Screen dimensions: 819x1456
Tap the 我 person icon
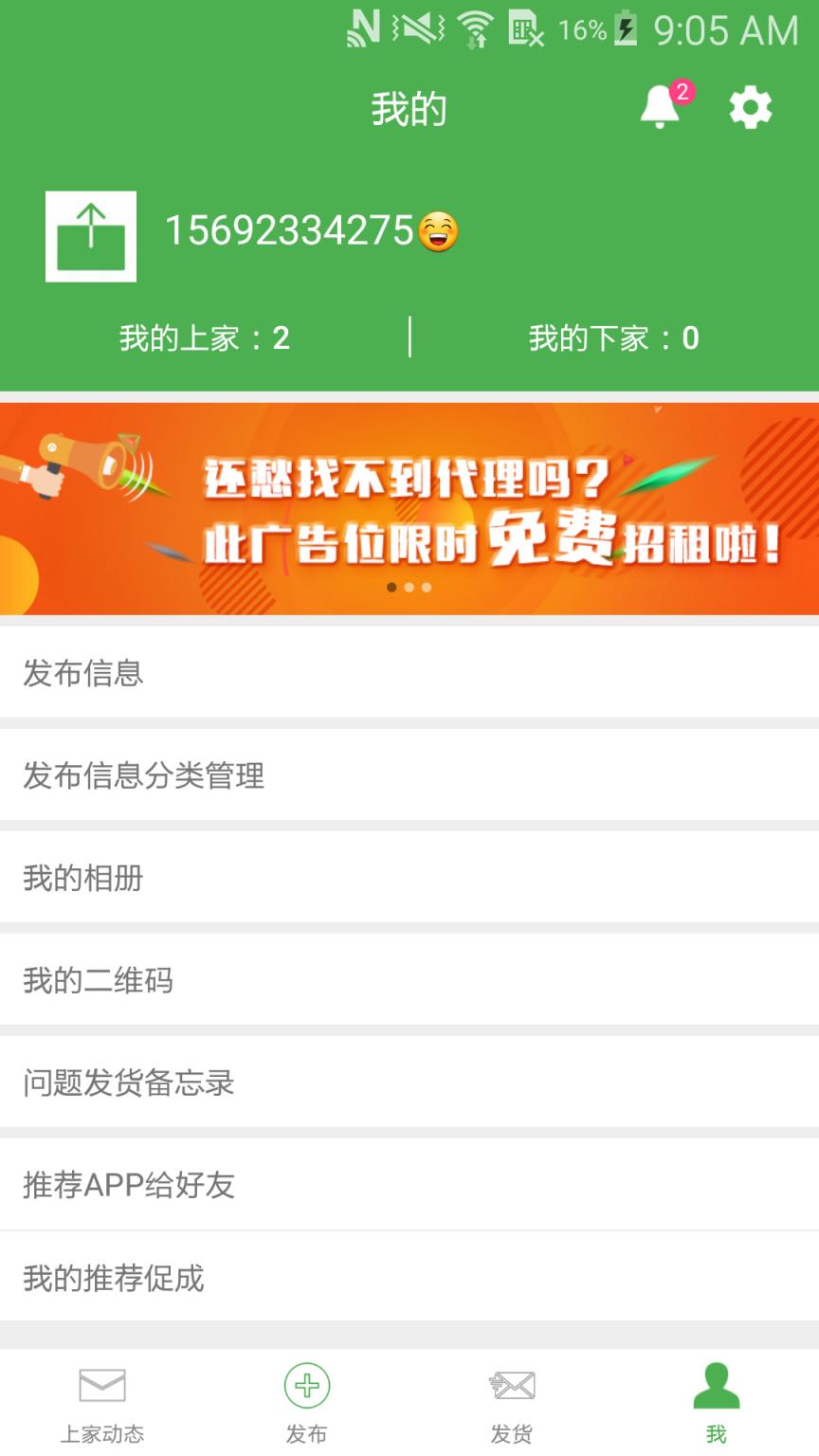(717, 1387)
